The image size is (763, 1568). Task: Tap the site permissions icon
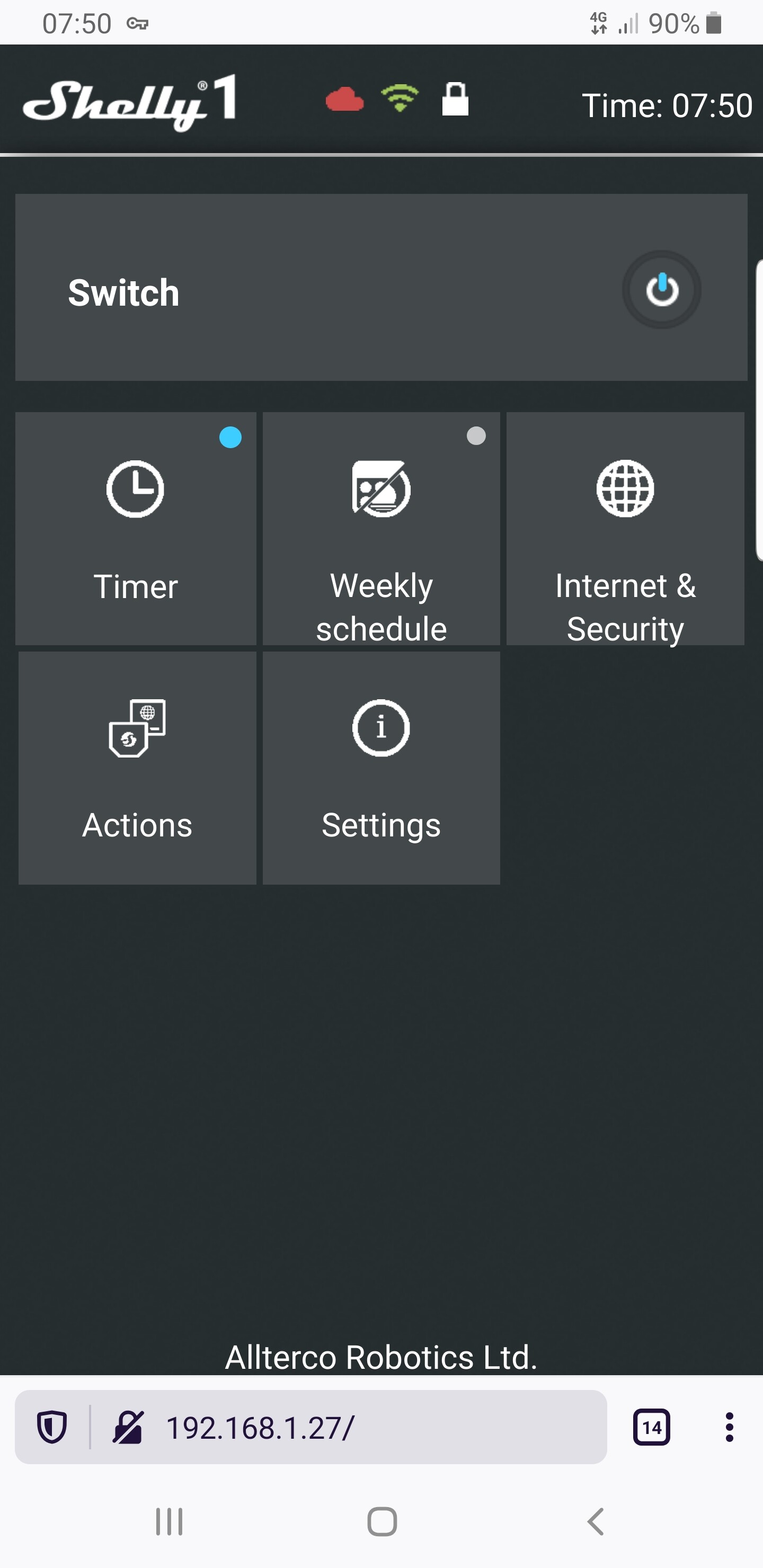pos(128,1428)
